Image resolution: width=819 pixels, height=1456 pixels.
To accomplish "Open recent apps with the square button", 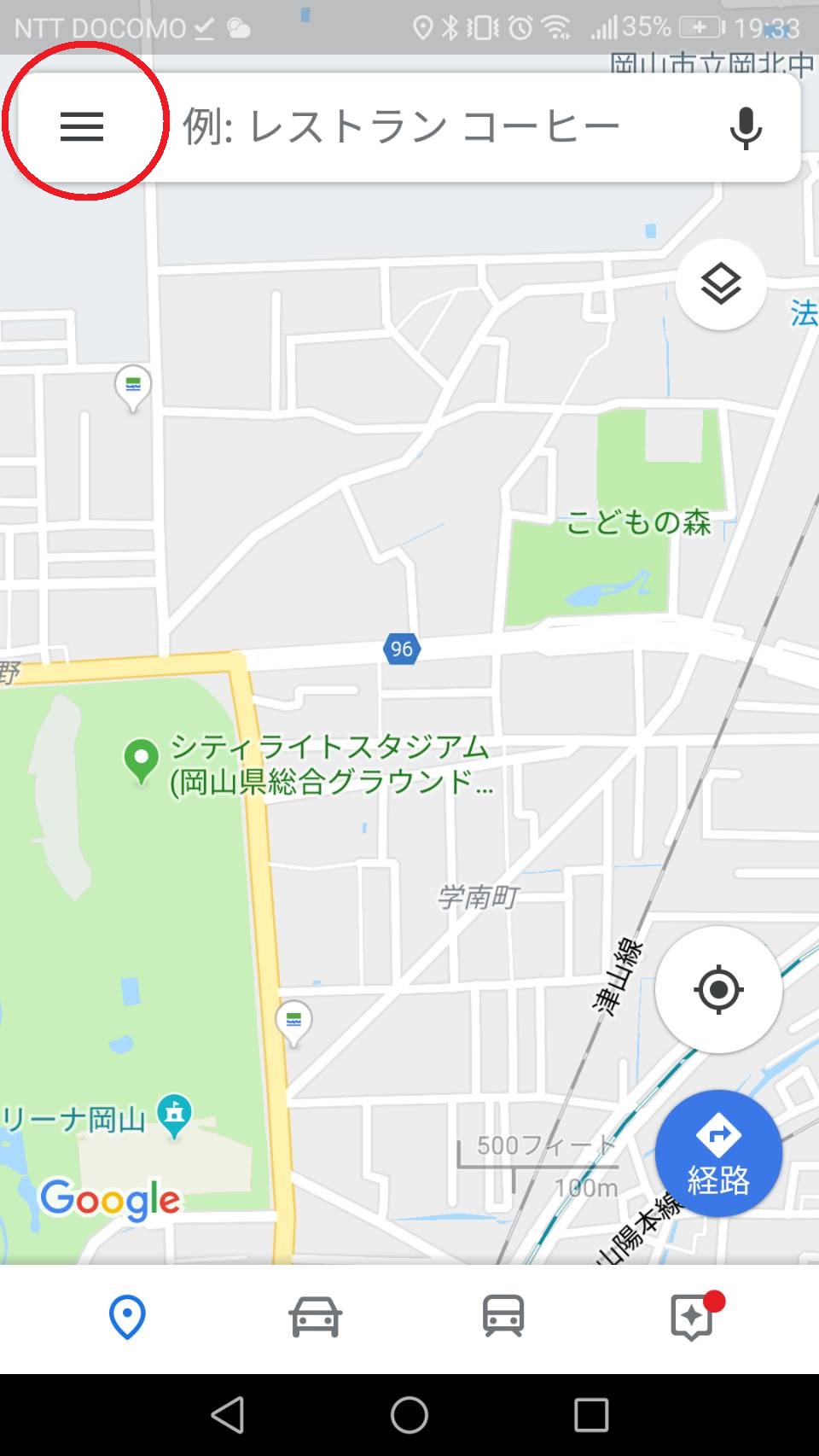I will (591, 1414).
